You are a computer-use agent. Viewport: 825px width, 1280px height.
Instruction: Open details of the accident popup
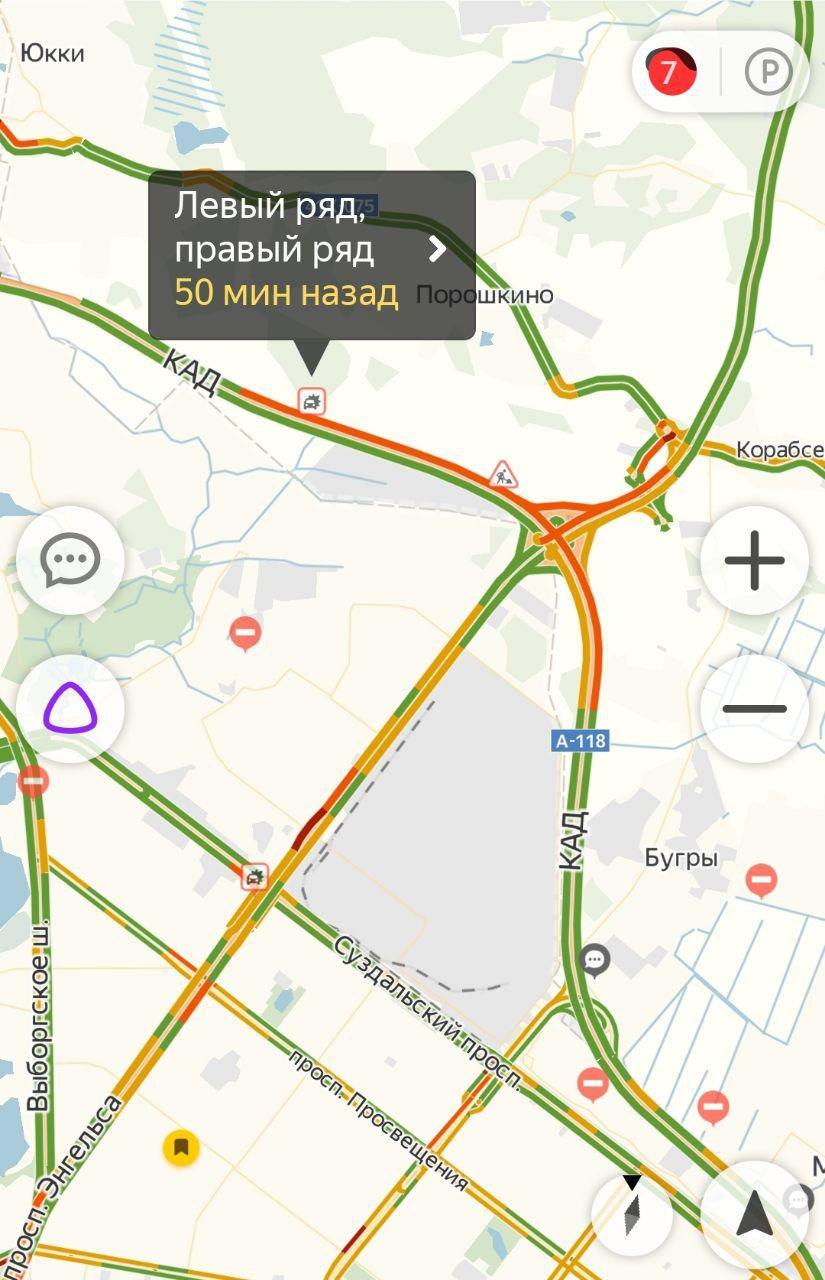click(x=437, y=250)
